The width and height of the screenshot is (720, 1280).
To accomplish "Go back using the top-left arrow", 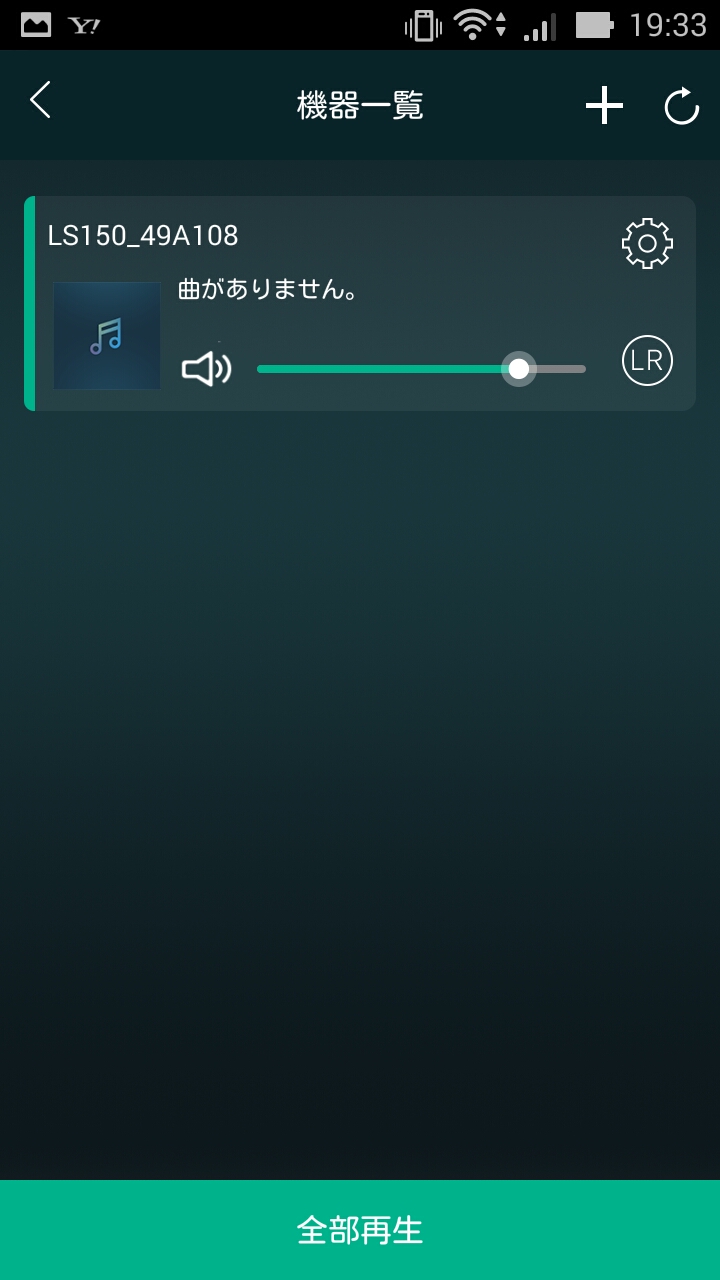I will (x=40, y=101).
